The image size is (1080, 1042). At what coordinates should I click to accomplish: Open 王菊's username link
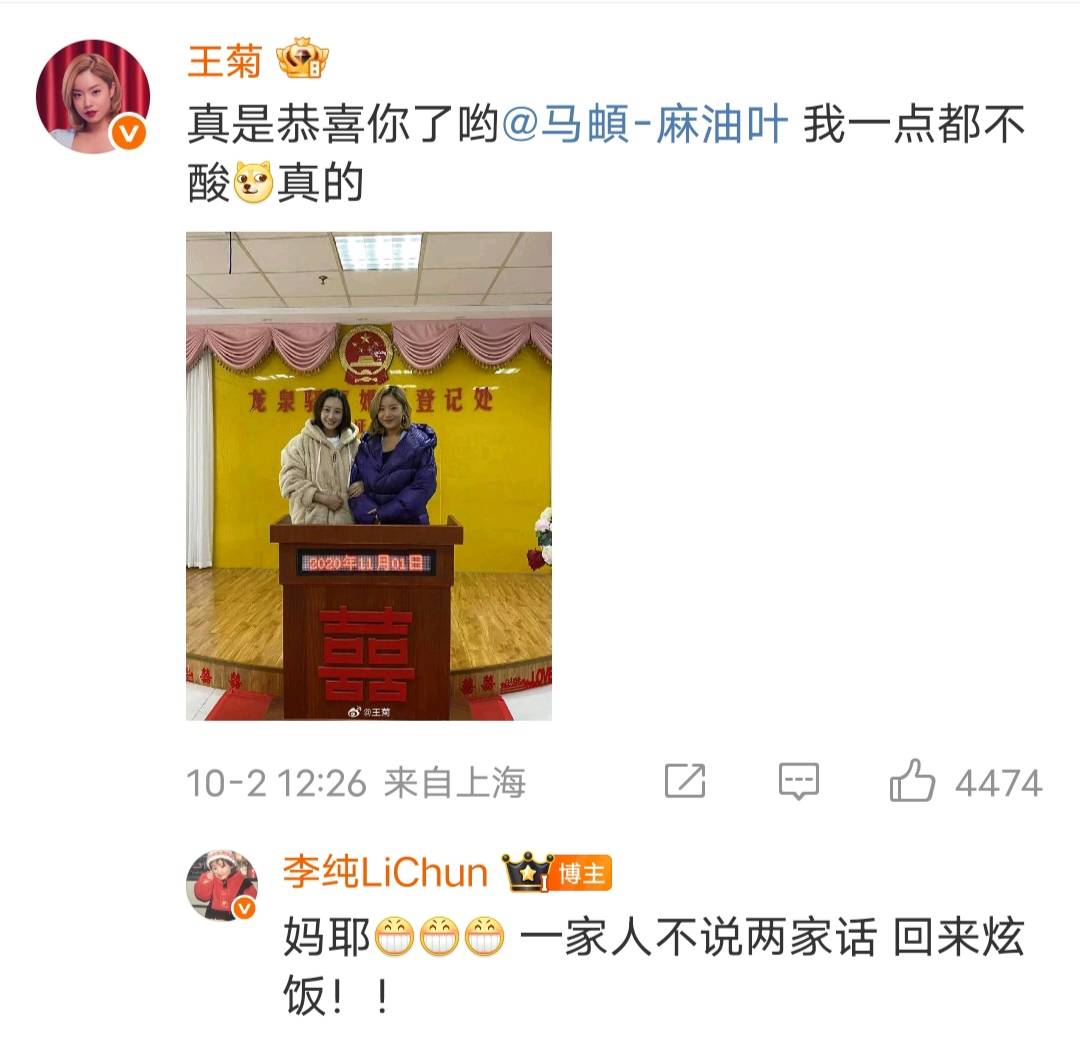coord(226,62)
